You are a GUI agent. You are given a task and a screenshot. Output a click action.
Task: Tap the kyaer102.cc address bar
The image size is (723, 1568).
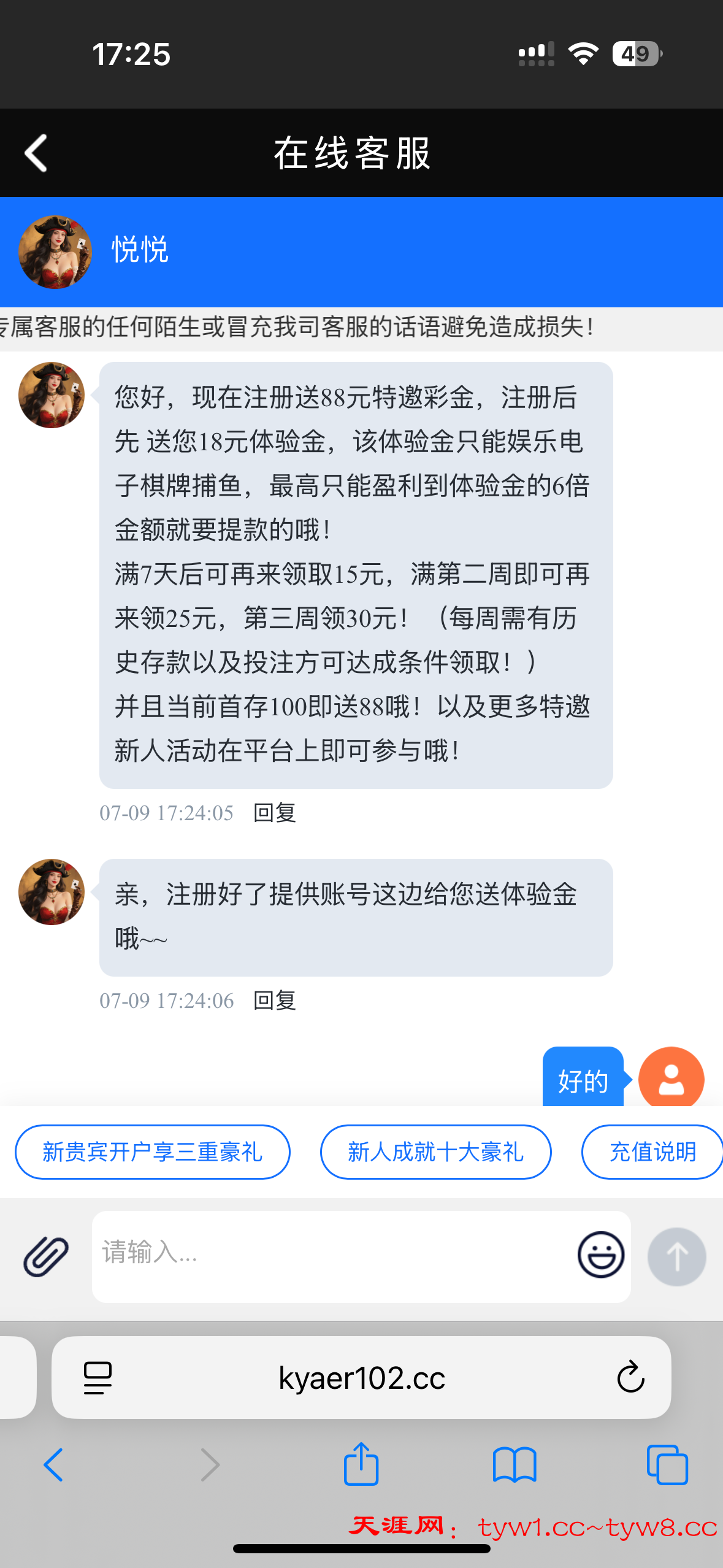point(362,1378)
